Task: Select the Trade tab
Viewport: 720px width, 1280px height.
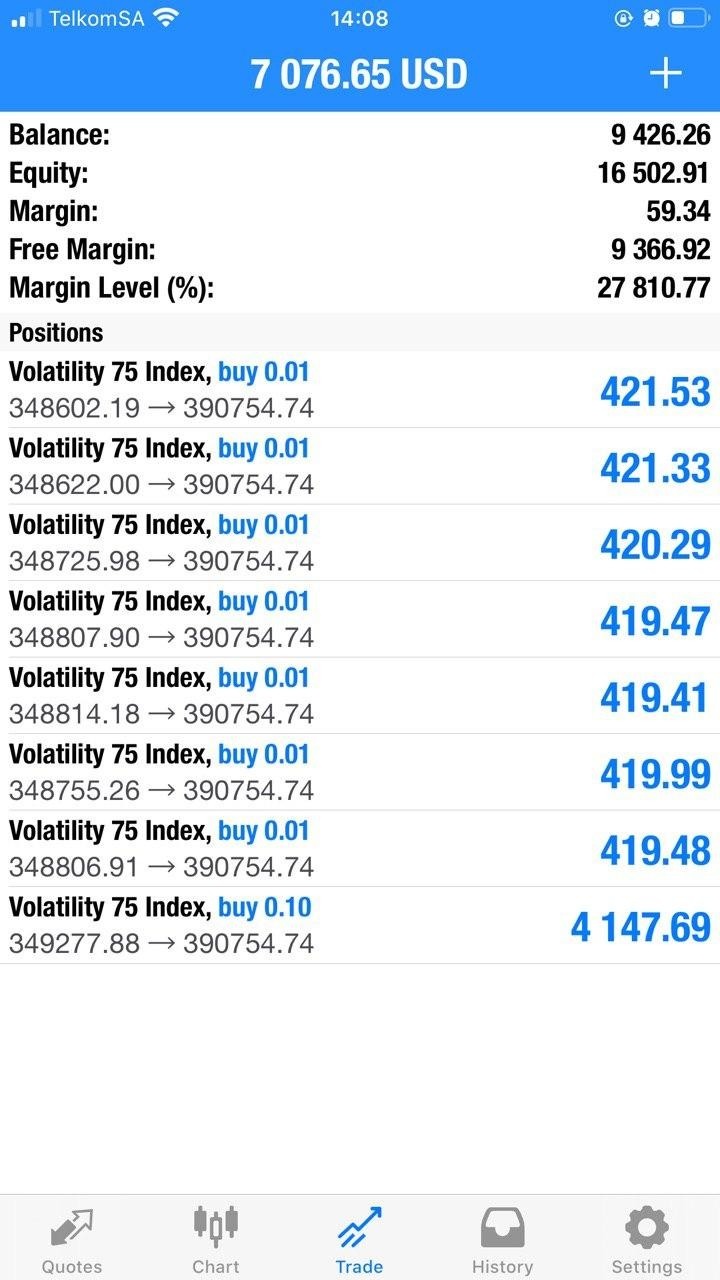Action: [359, 1239]
